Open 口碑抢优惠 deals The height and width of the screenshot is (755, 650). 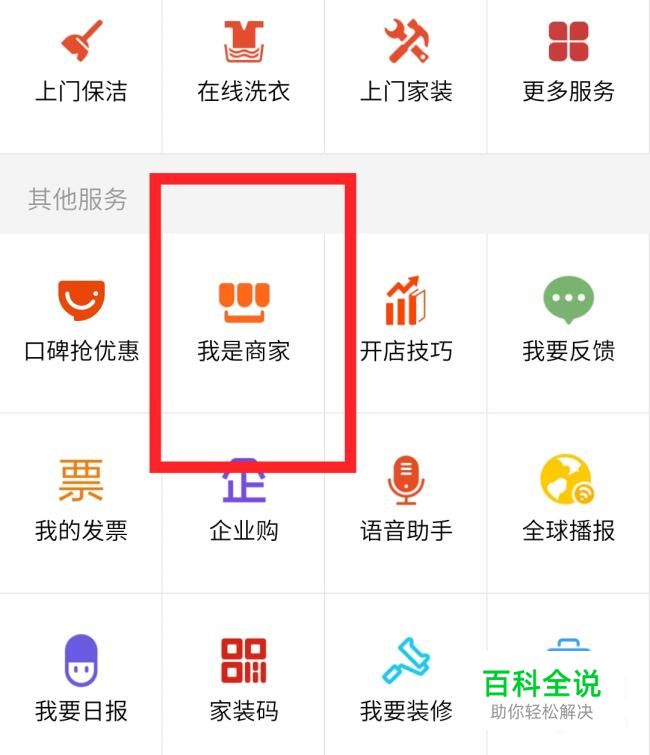click(x=81, y=322)
